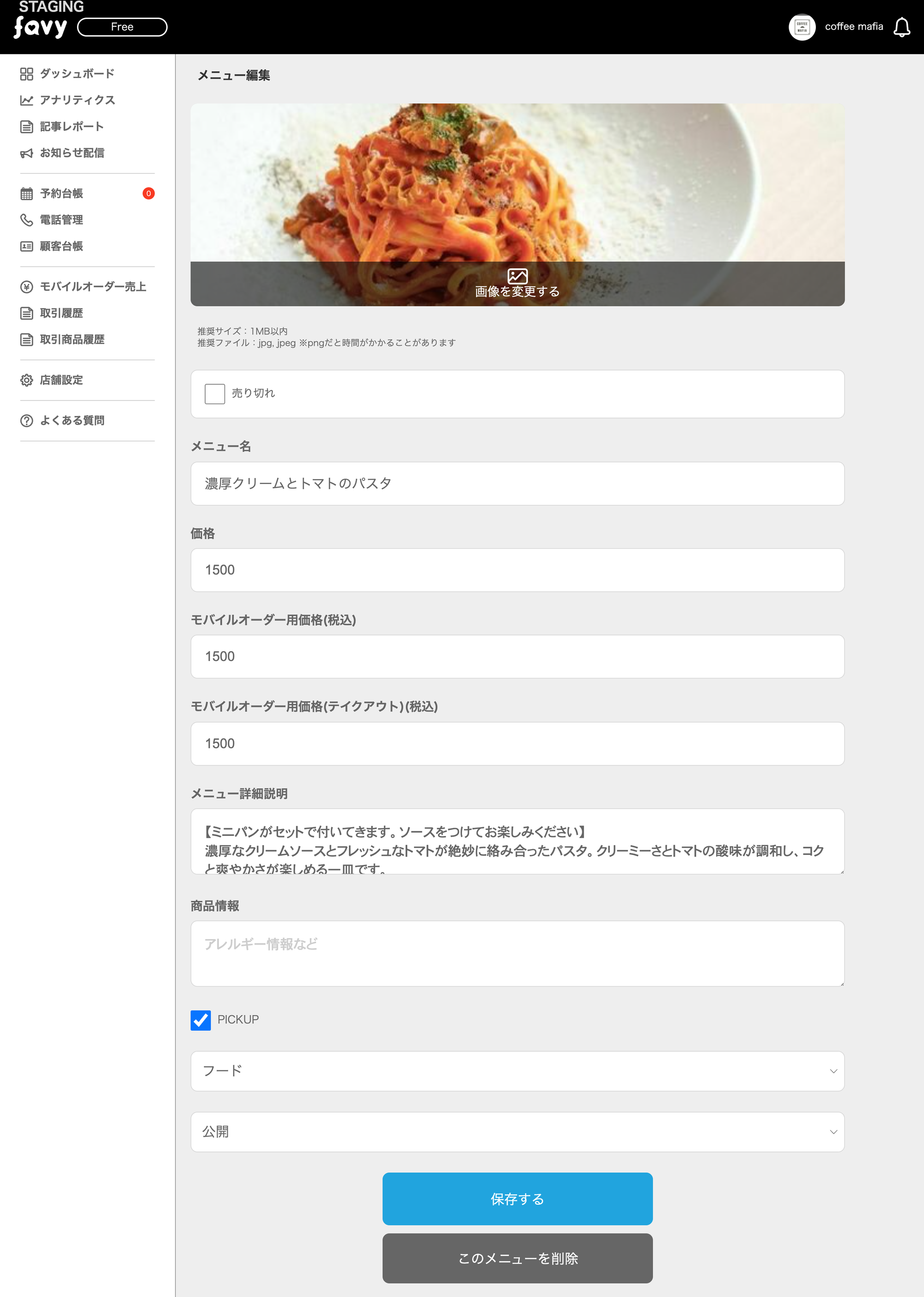Screen dimensions: 924x1297
Task: Edit the メニュー名 field
Action: click(517, 484)
